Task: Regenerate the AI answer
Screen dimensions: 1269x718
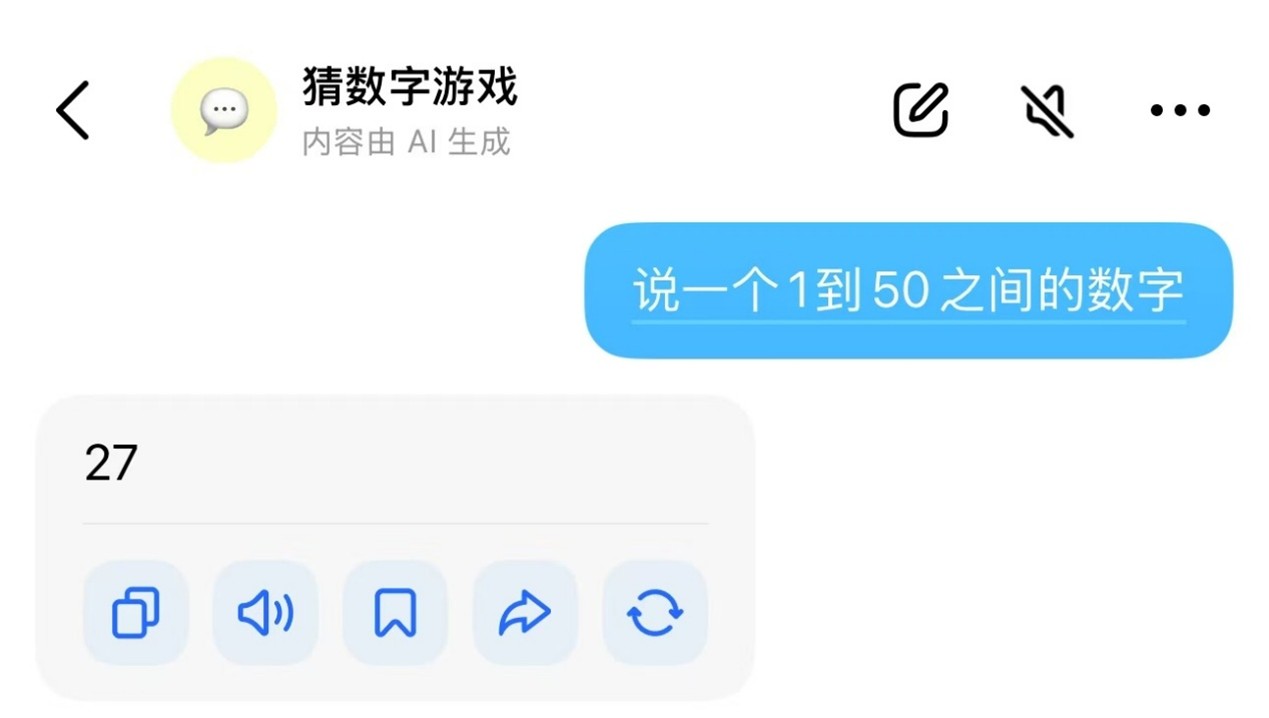Action: coord(655,613)
